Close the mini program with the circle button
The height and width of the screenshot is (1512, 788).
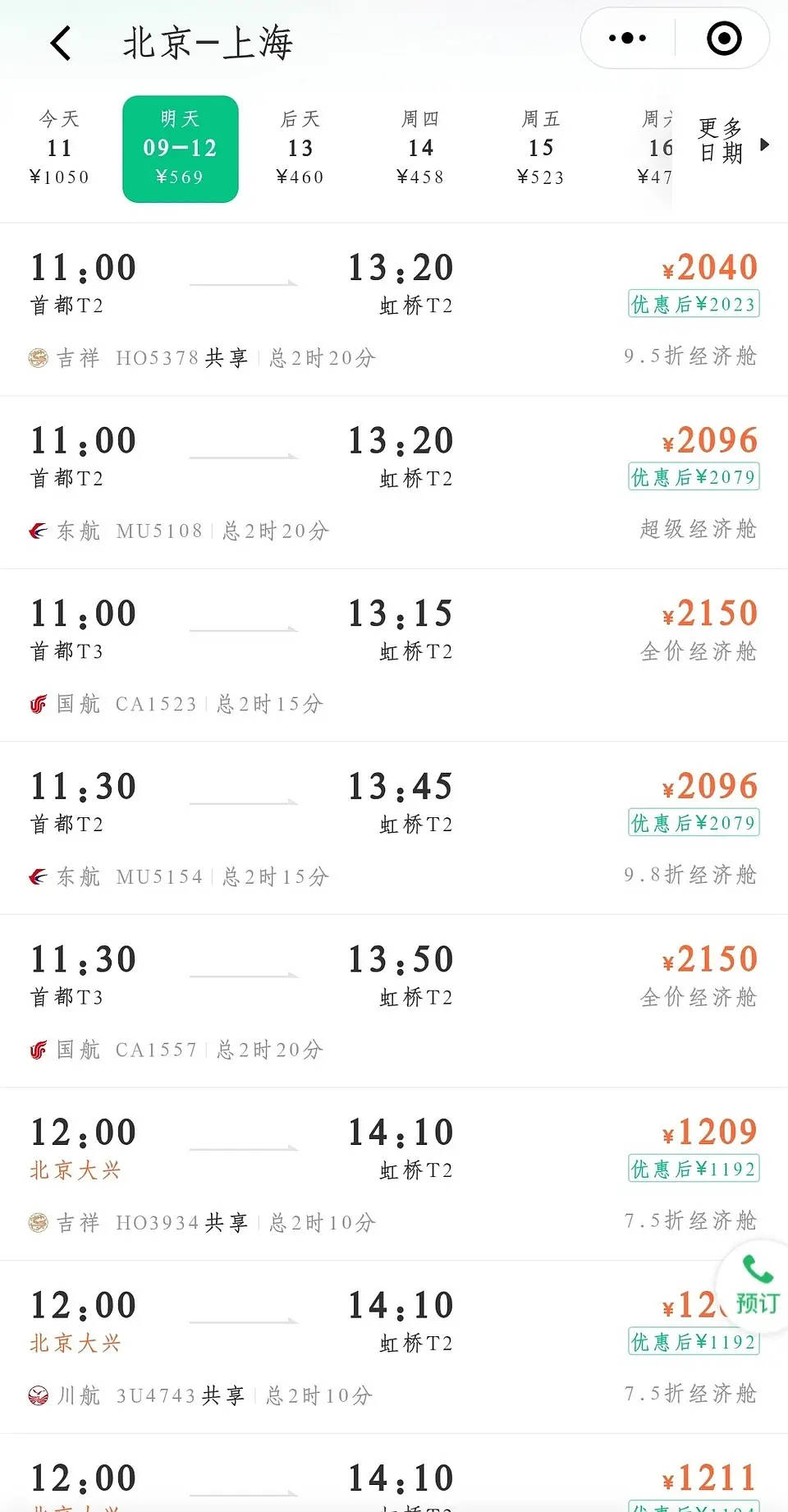(x=724, y=39)
